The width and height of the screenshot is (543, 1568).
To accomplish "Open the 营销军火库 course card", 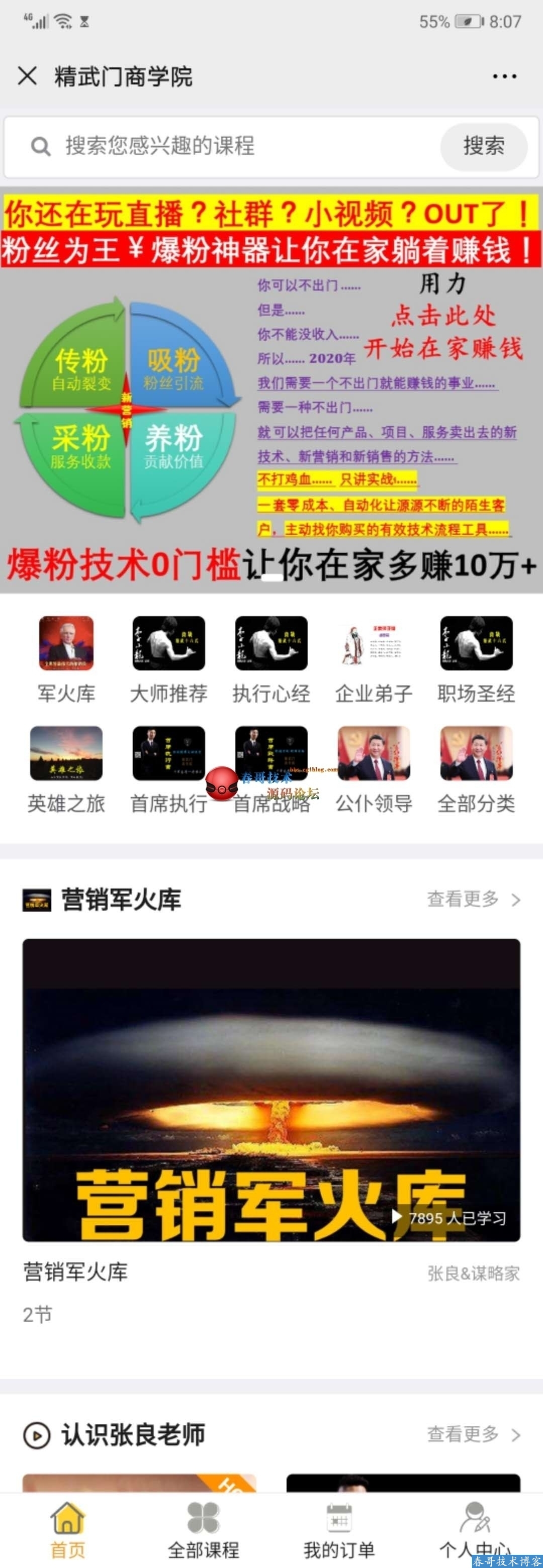I will 271,1090.
